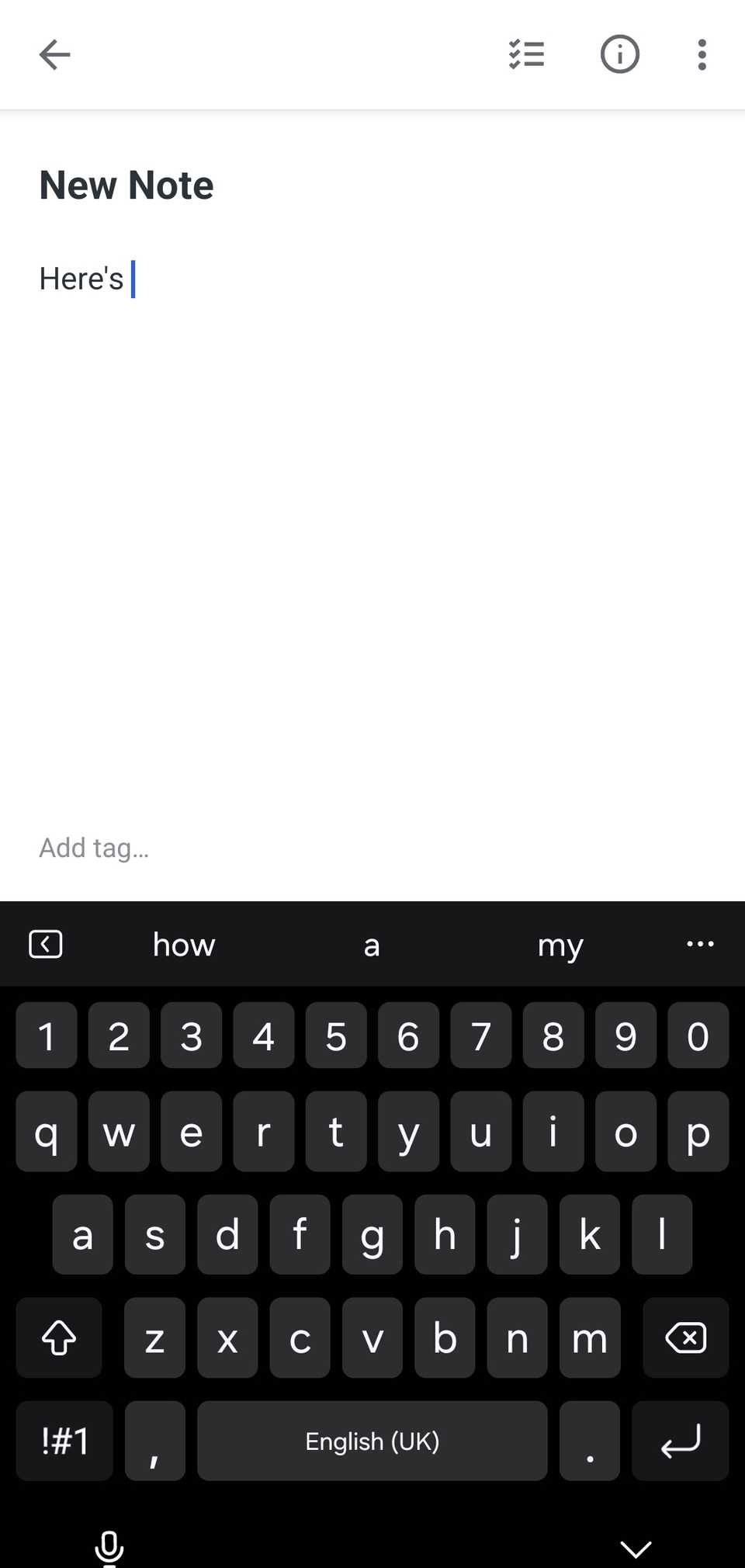The width and height of the screenshot is (745, 1568).
Task: Open the note info icon
Action: 619,54
